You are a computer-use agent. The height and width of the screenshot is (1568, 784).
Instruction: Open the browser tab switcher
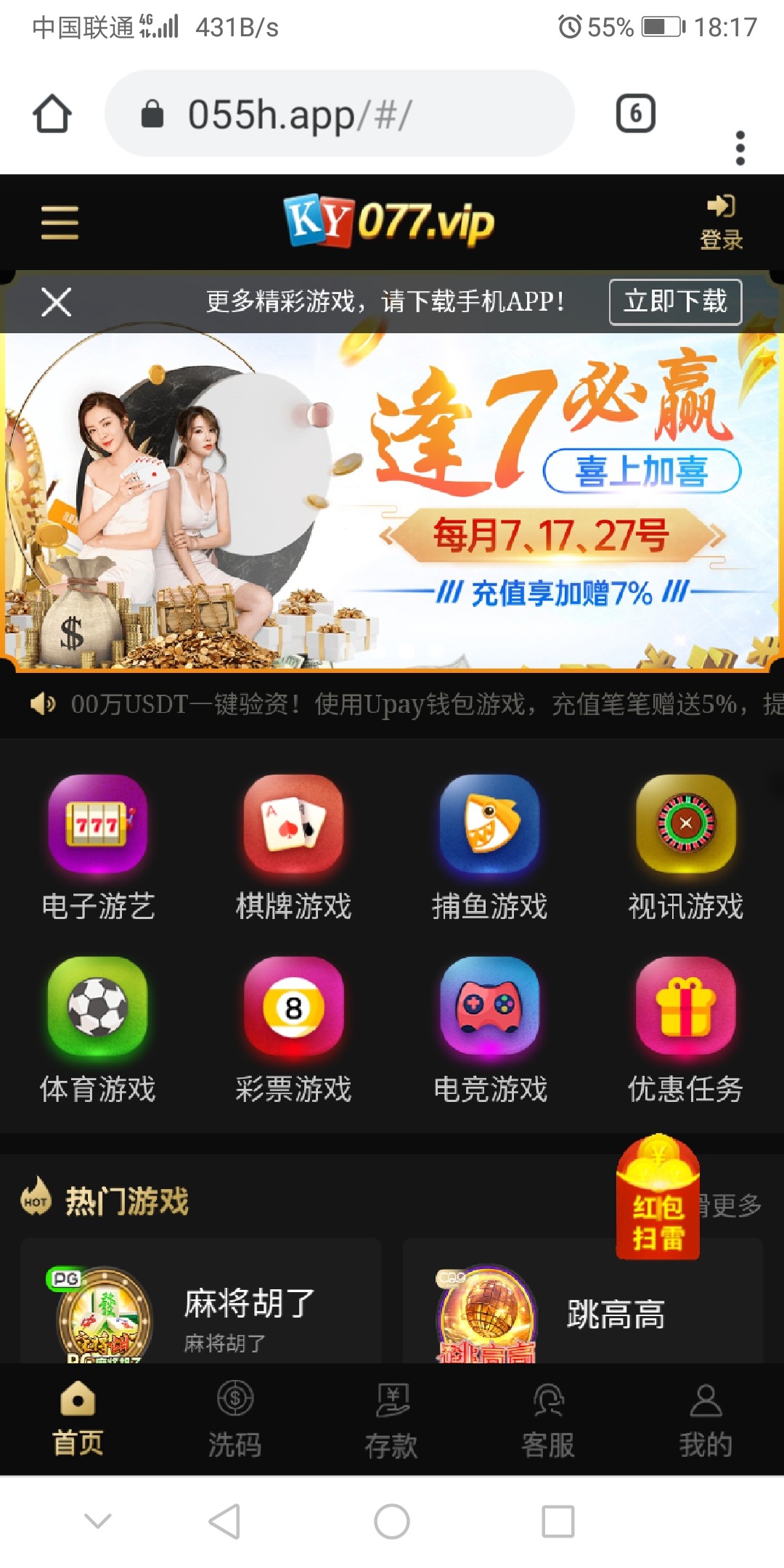[x=636, y=114]
